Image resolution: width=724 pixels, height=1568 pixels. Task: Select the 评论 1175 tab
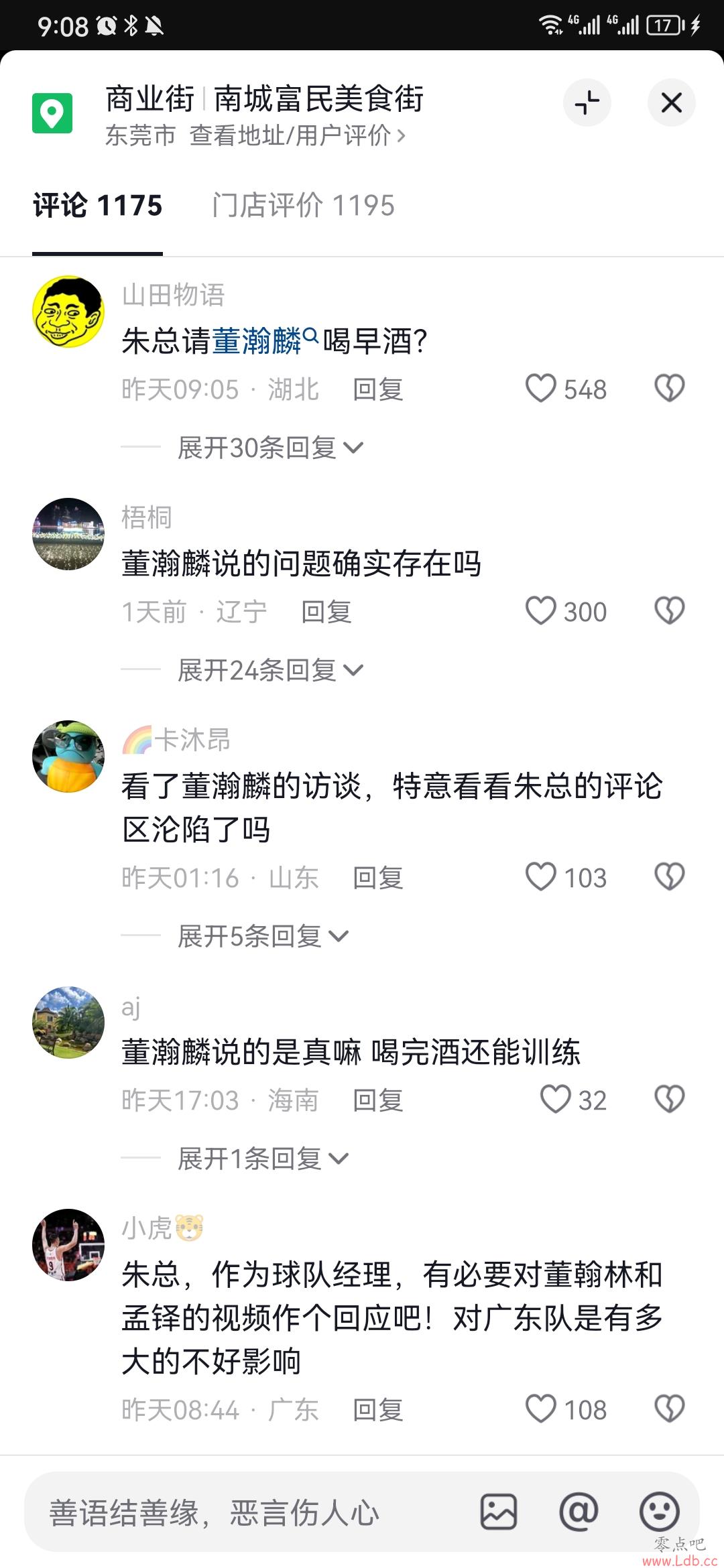click(x=98, y=206)
